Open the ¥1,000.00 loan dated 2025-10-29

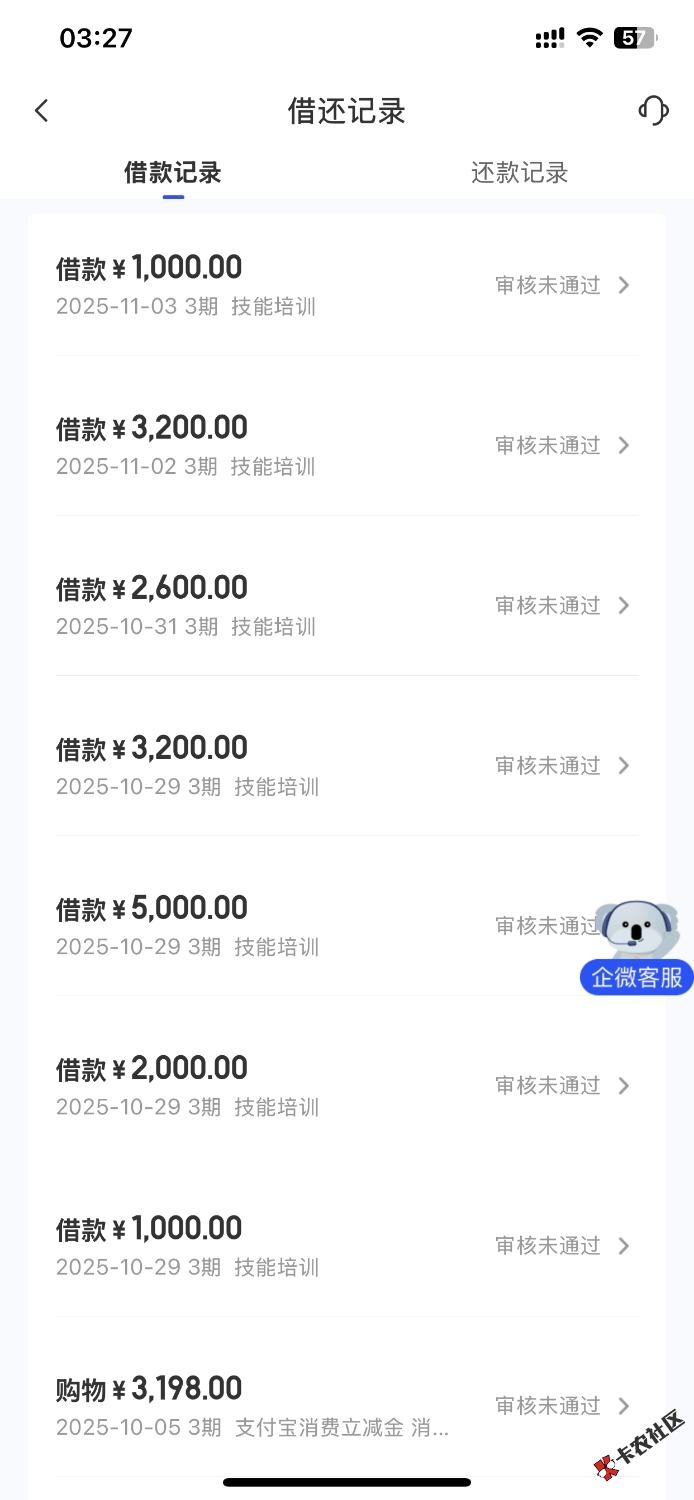346,1245
